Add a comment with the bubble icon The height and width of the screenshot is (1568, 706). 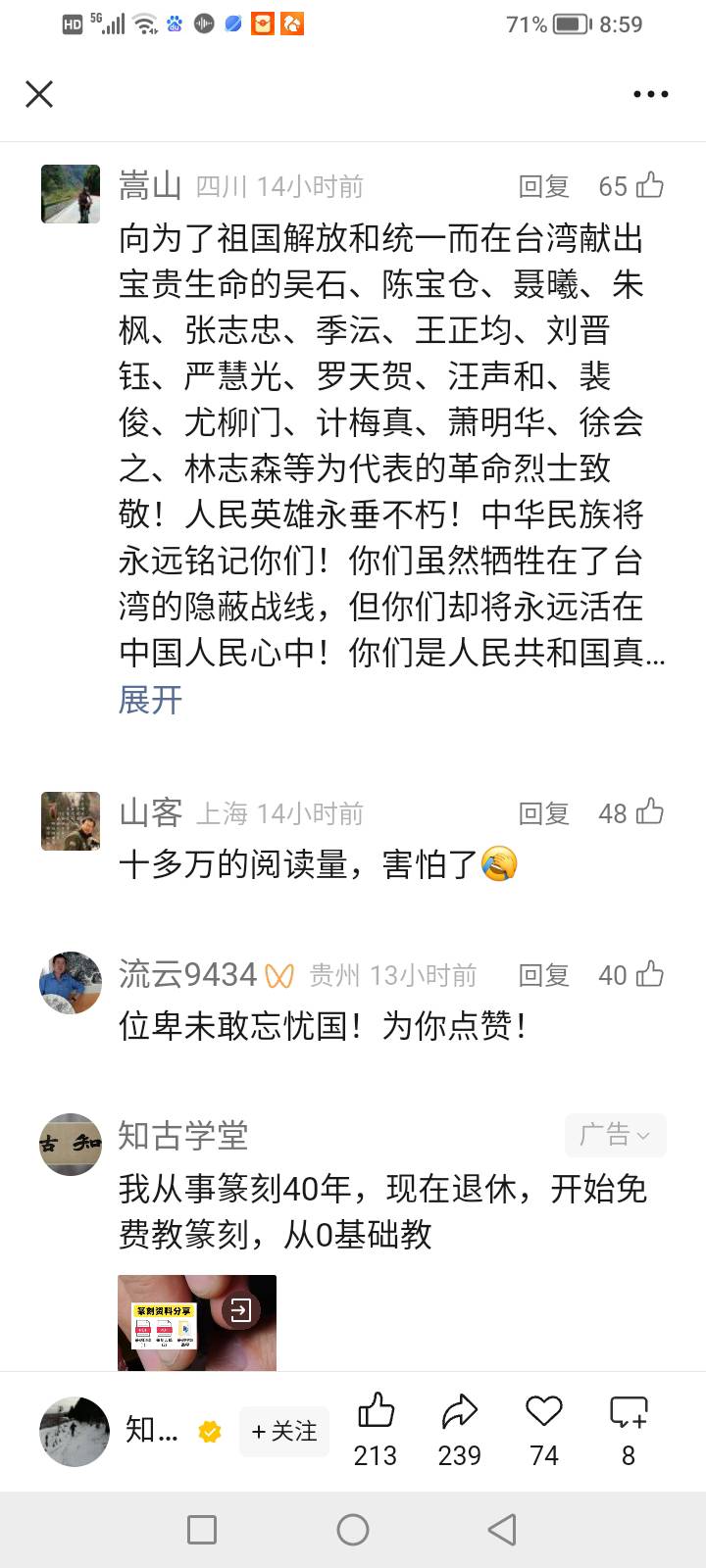pos(629,1413)
